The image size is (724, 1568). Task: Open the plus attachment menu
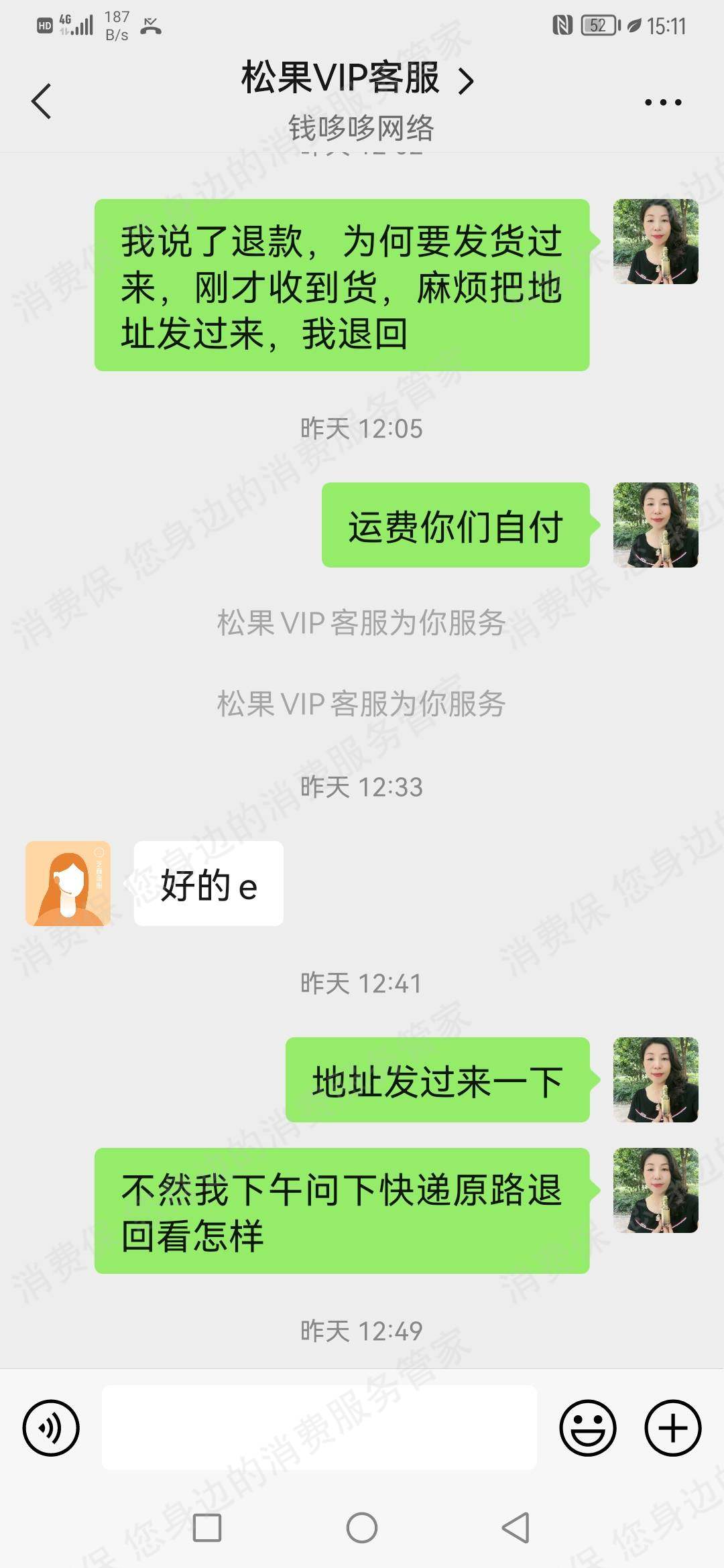click(x=672, y=1427)
